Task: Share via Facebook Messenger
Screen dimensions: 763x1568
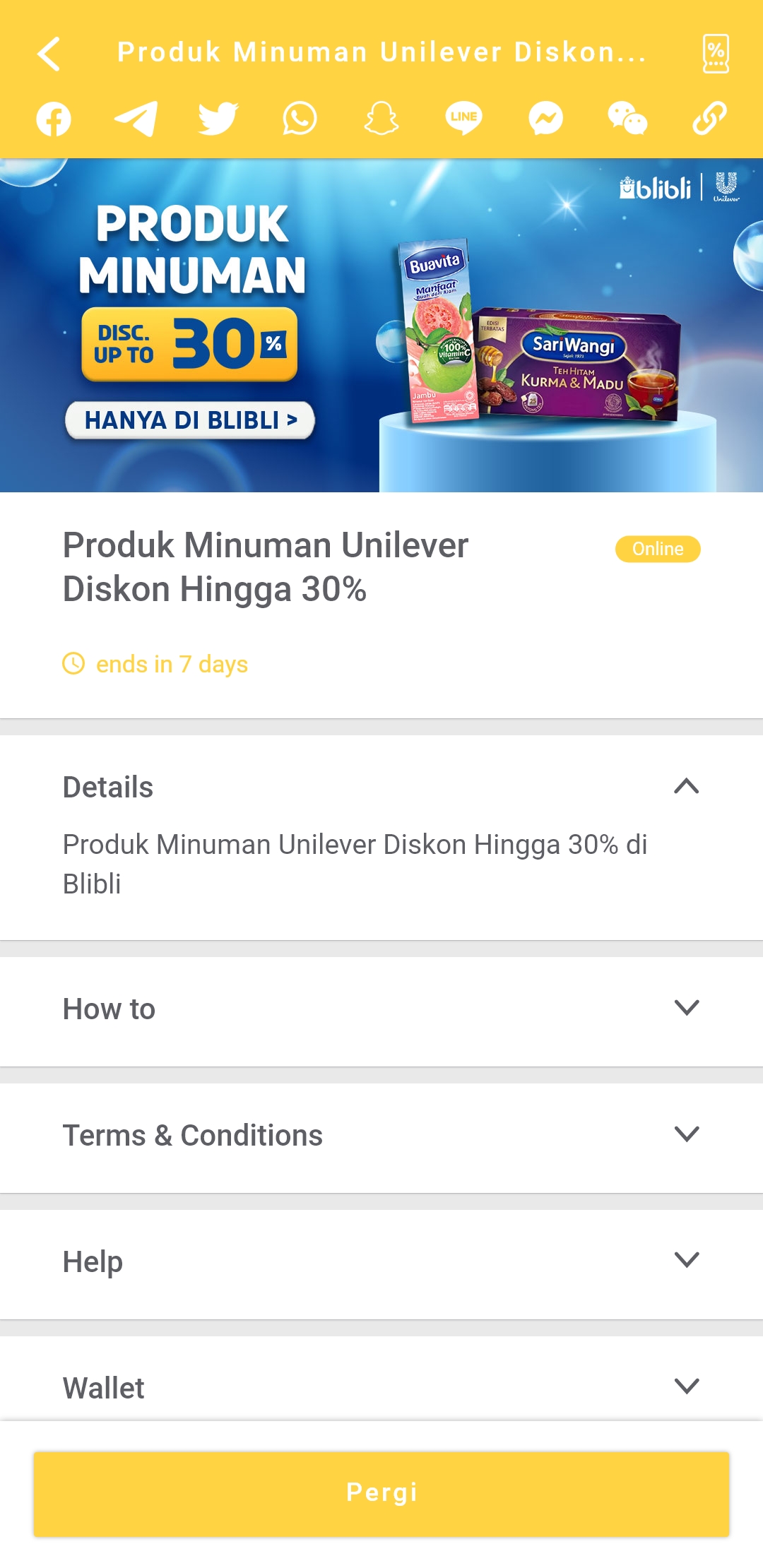Action: (545, 119)
